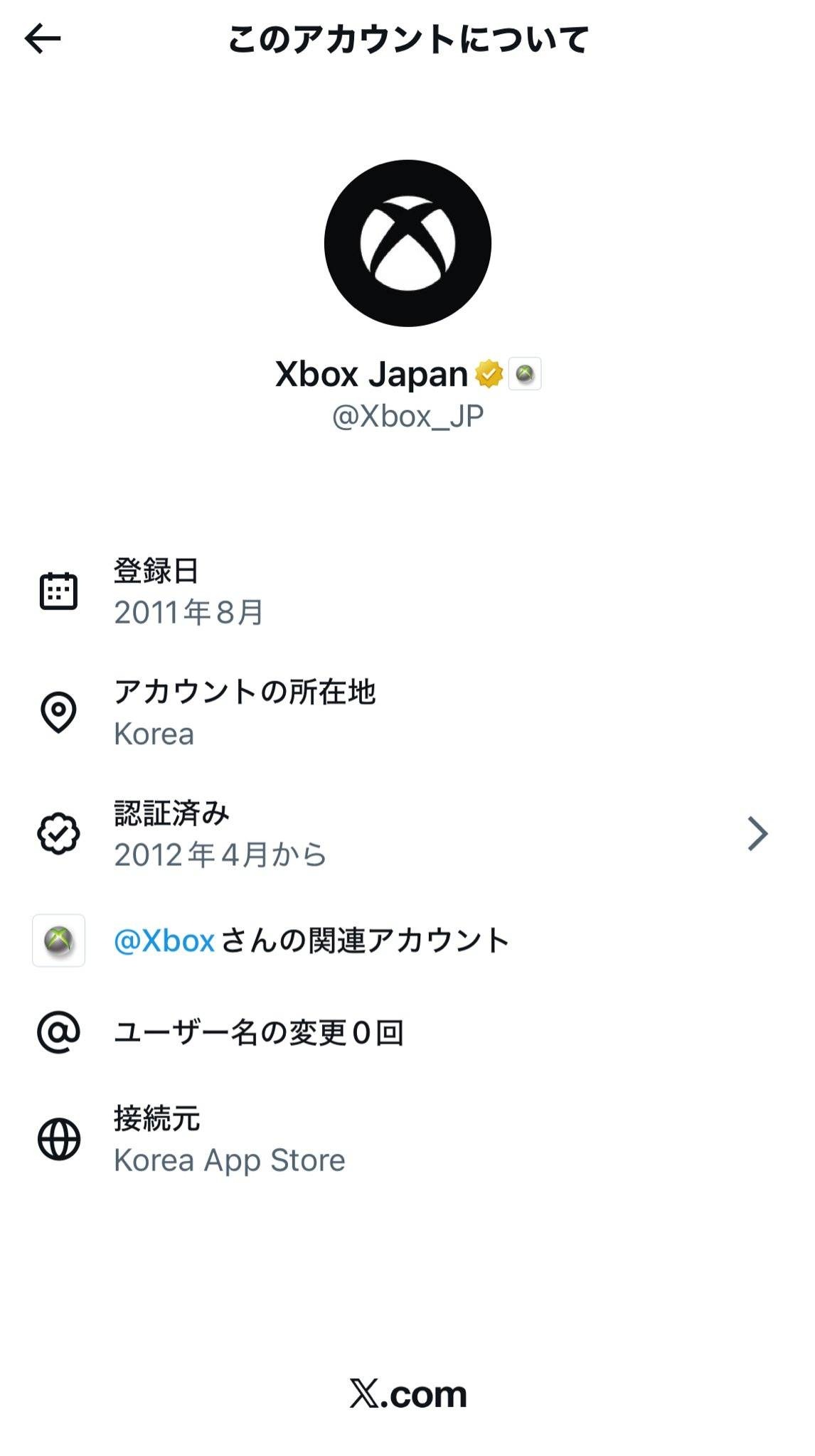
Task: Open the @Xbox affiliated account link
Action: pos(164,941)
